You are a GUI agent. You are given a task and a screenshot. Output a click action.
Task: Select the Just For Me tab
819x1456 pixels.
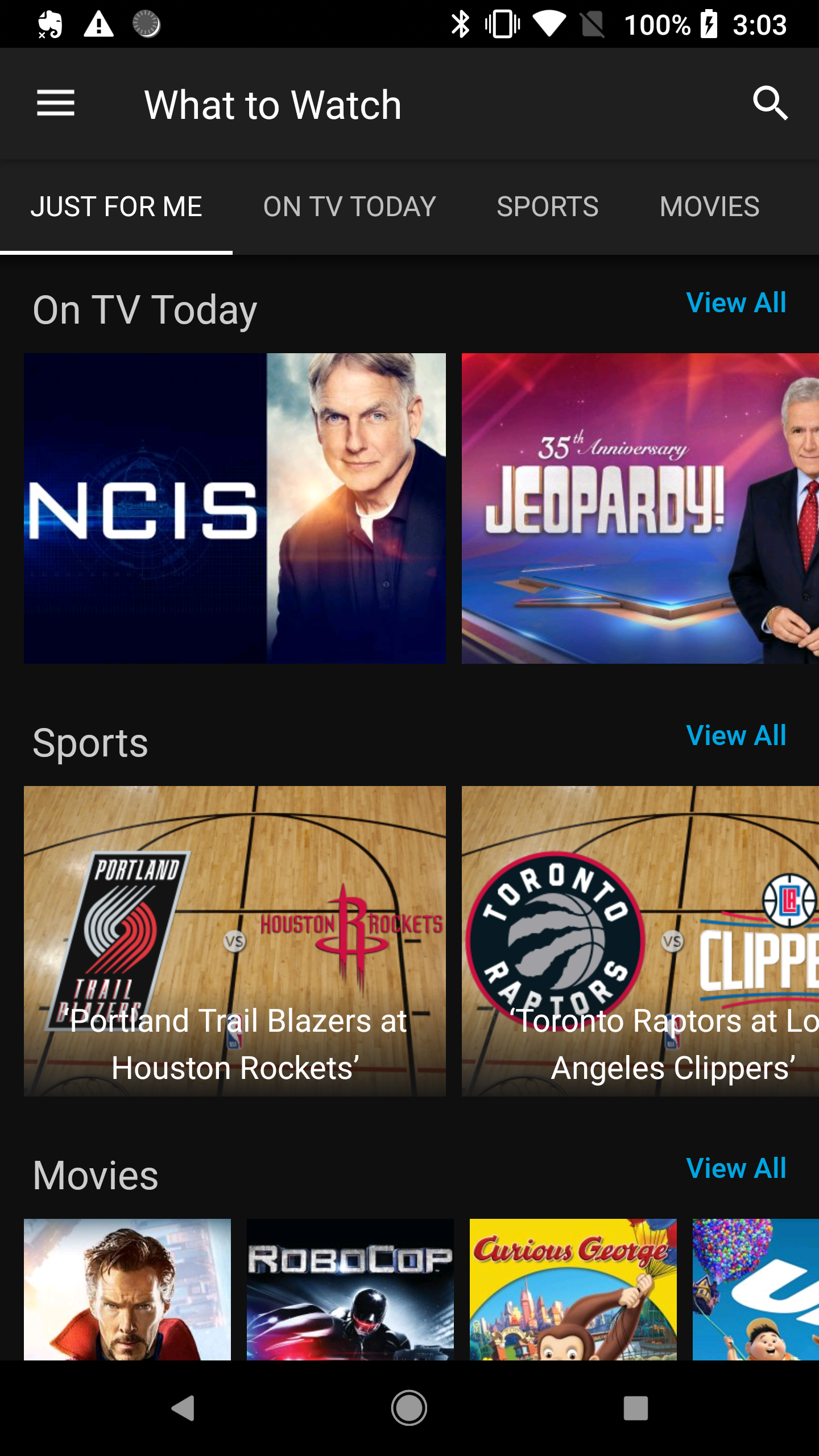(116, 207)
